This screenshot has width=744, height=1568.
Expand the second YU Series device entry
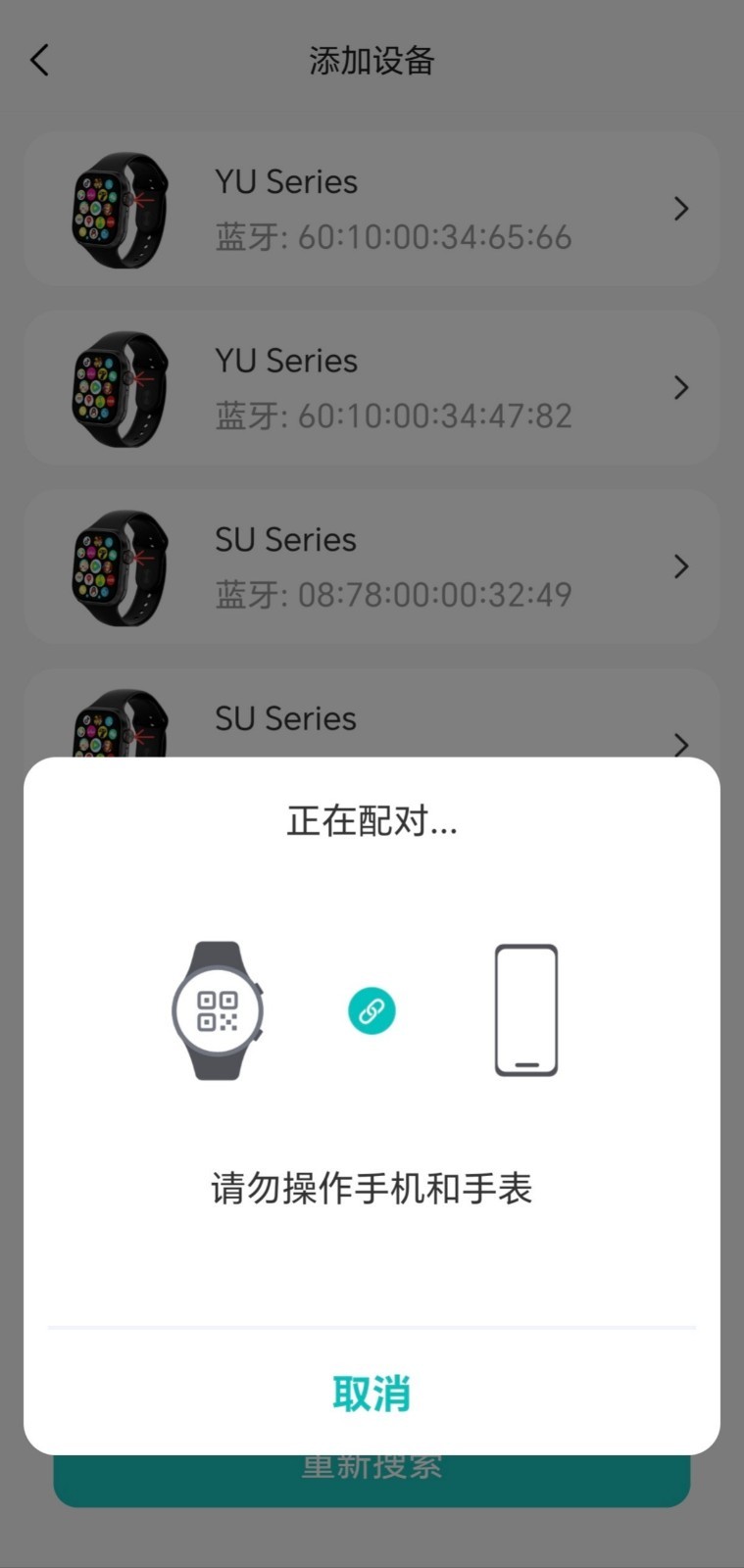pyautogui.click(x=681, y=388)
